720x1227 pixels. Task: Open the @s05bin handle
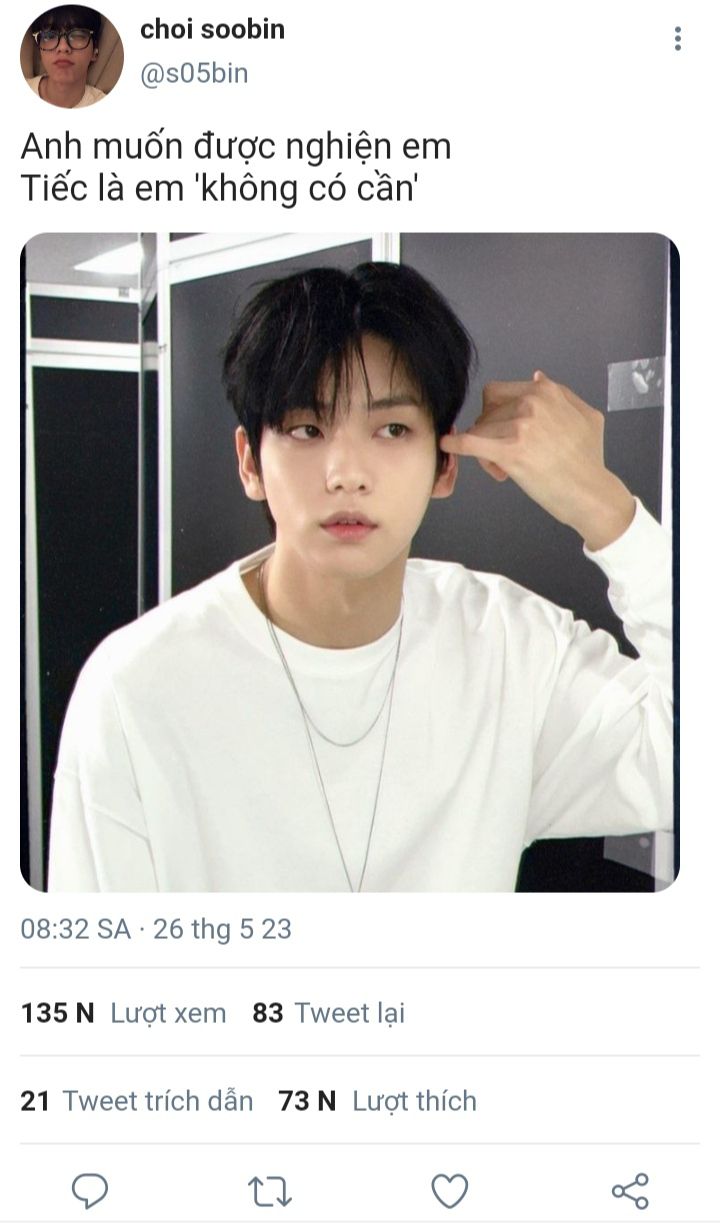pos(194,74)
